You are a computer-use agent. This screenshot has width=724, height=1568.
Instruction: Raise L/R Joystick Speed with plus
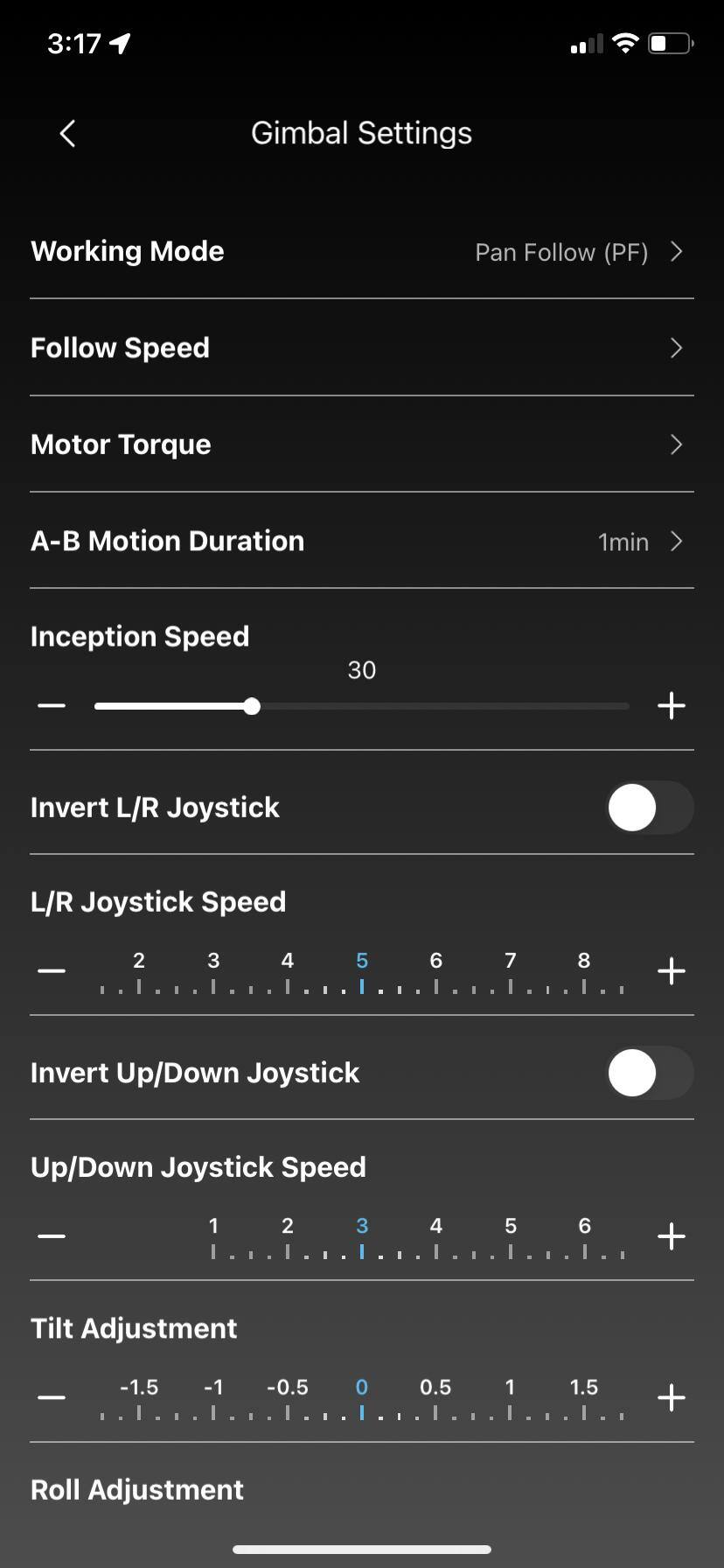(671, 971)
